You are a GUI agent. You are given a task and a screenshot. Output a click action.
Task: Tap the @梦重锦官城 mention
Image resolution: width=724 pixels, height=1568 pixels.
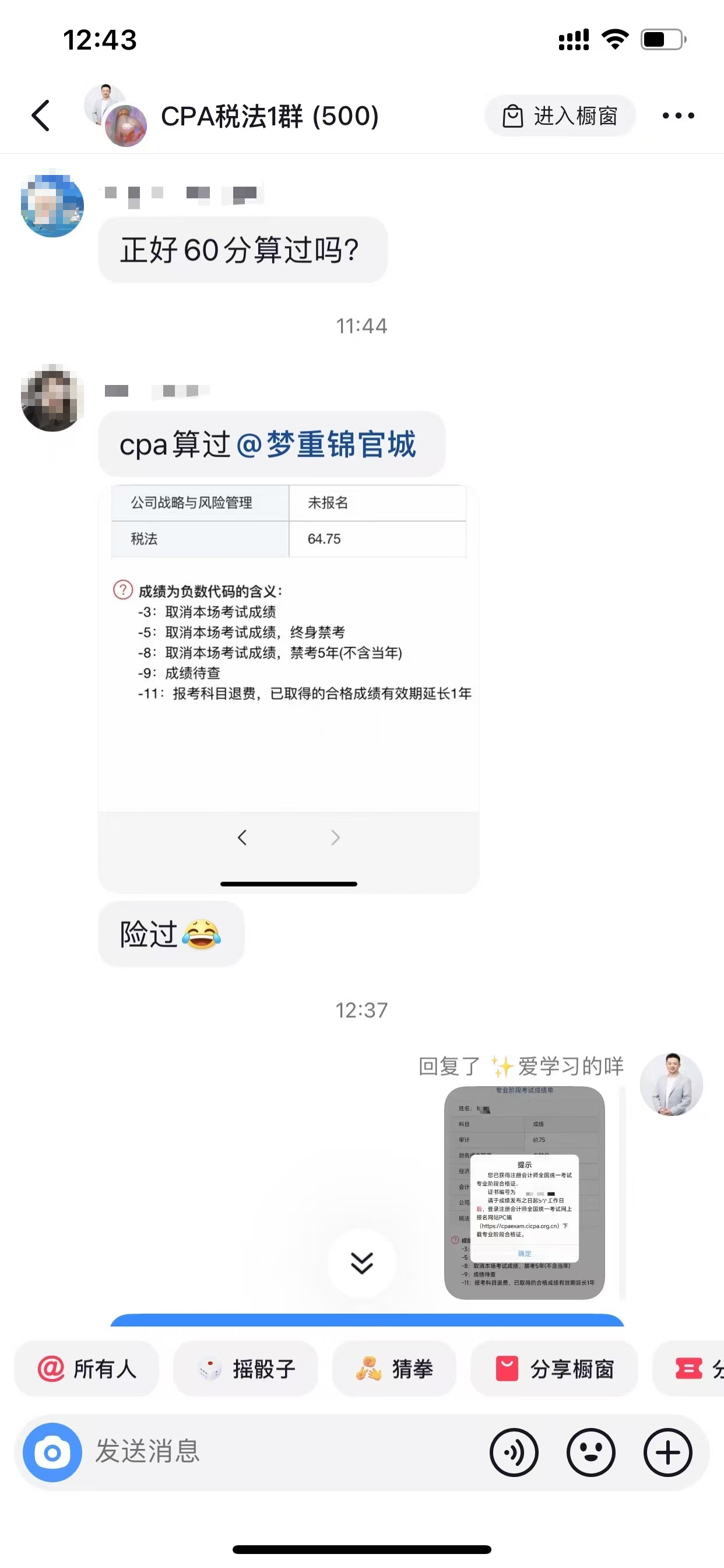326,444
